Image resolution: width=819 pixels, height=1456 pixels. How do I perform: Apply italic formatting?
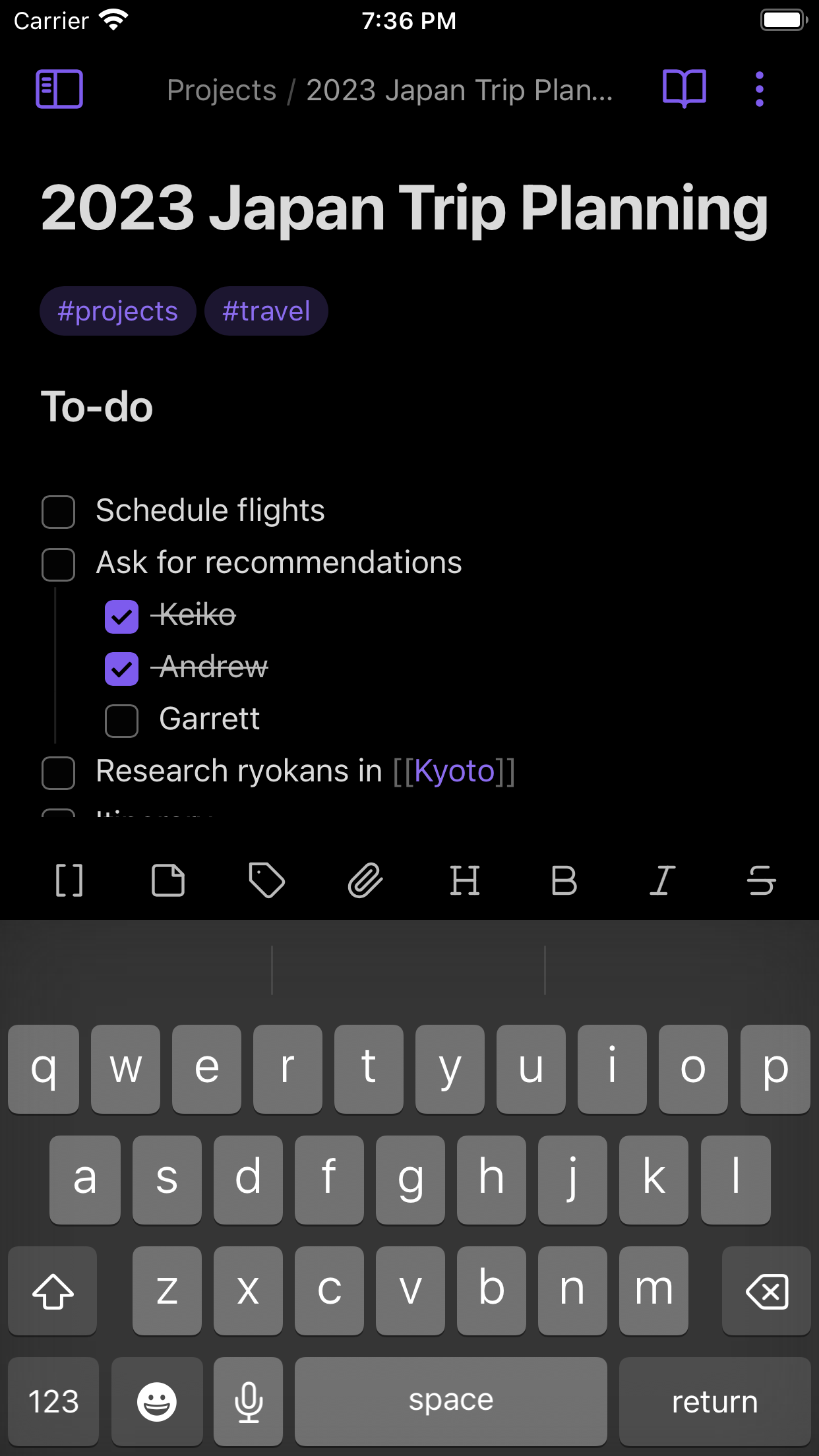662,880
